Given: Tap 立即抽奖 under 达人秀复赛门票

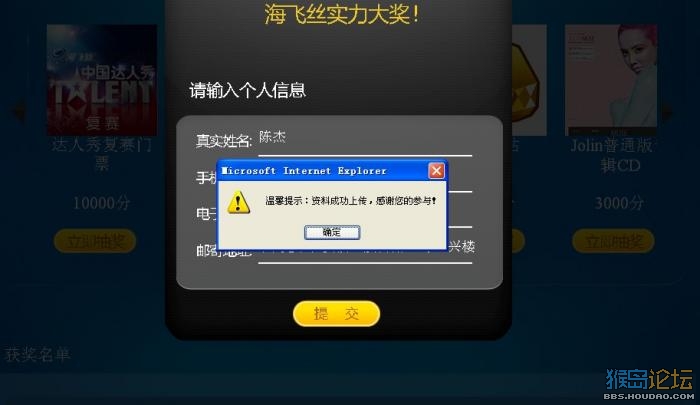Looking at the screenshot, I should click(x=95, y=241).
